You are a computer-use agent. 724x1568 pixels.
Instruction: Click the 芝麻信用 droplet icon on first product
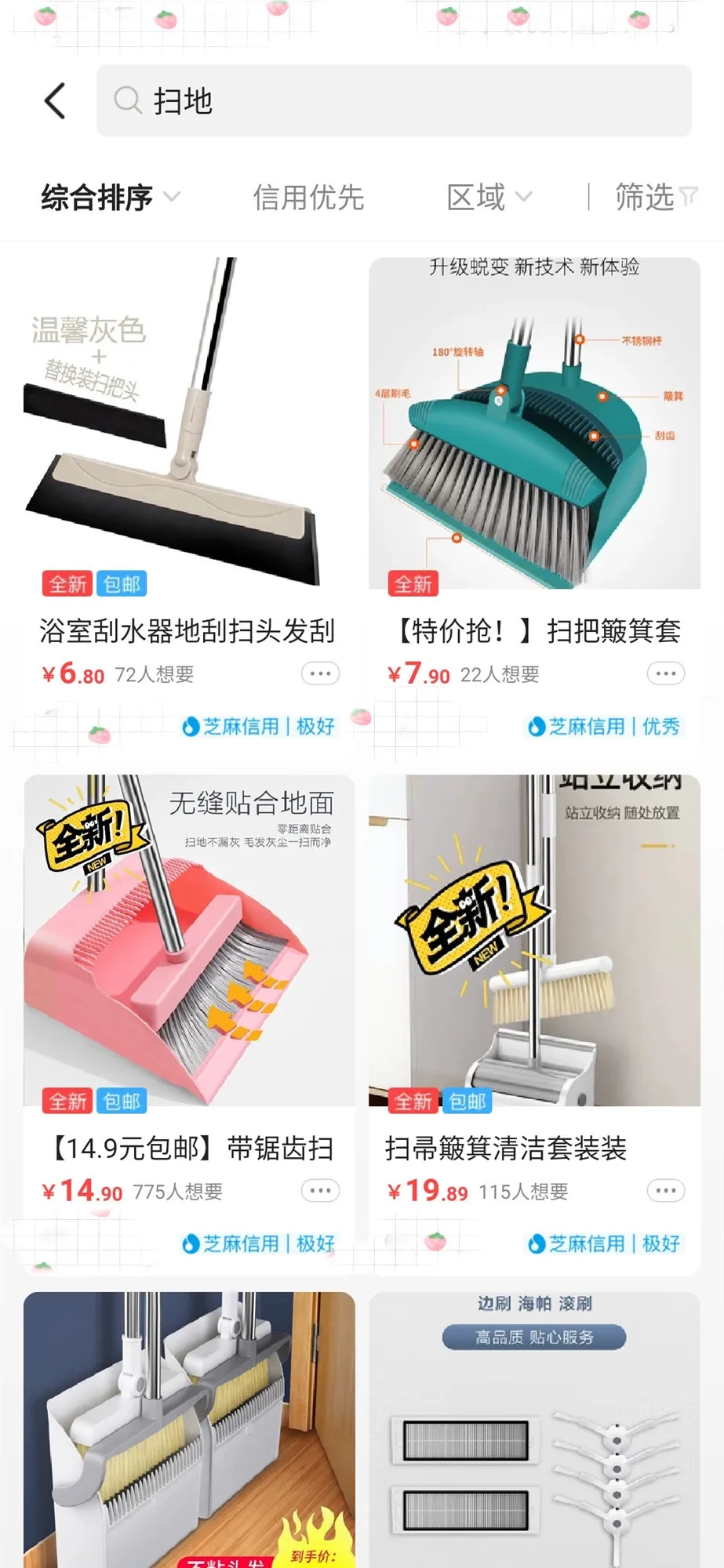pyautogui.click(x=191, y=726)
